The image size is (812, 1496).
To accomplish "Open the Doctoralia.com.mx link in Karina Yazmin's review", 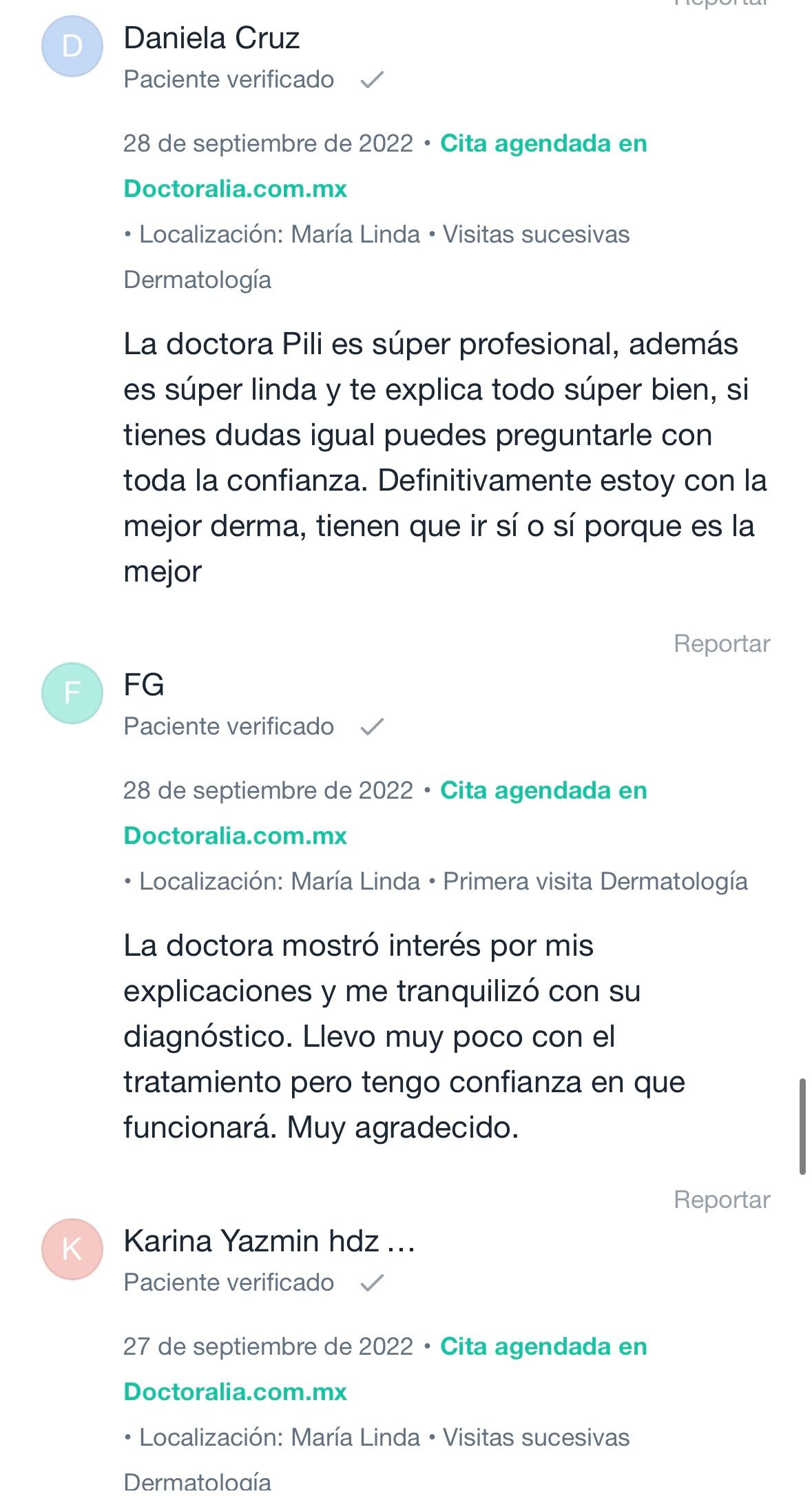I will tap(236, 1392).
